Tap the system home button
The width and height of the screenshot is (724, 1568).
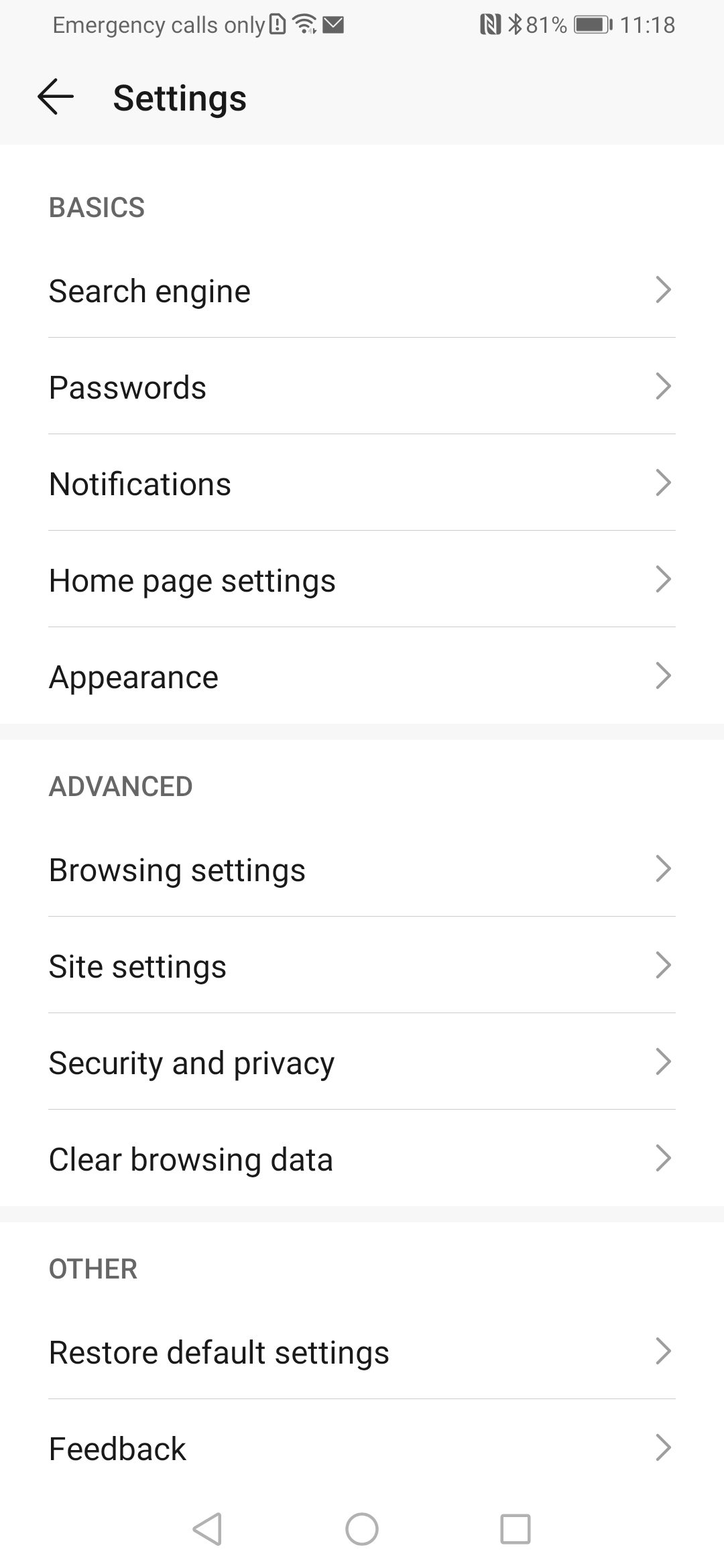point(362,1529)
